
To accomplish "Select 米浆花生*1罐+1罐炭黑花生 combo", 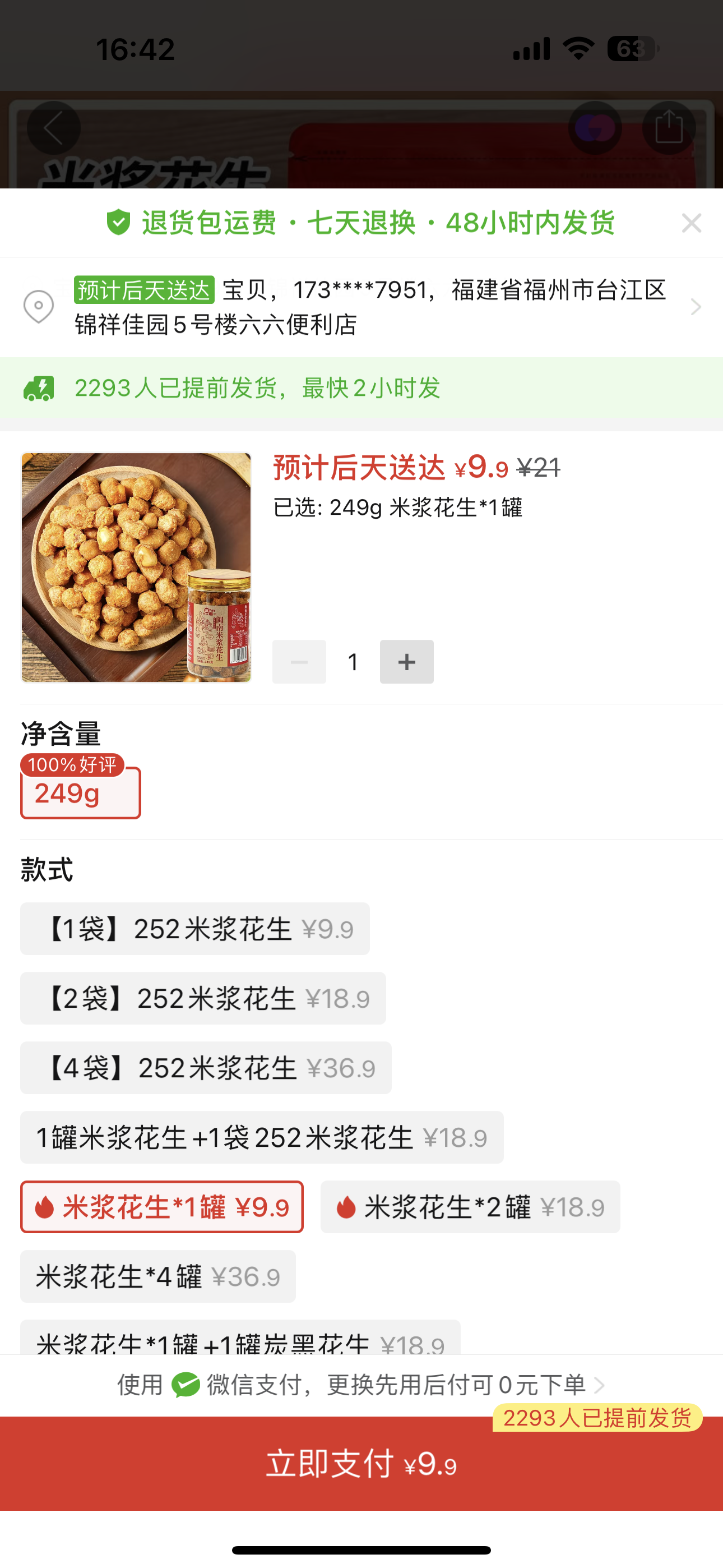I will coord(240,1341).
